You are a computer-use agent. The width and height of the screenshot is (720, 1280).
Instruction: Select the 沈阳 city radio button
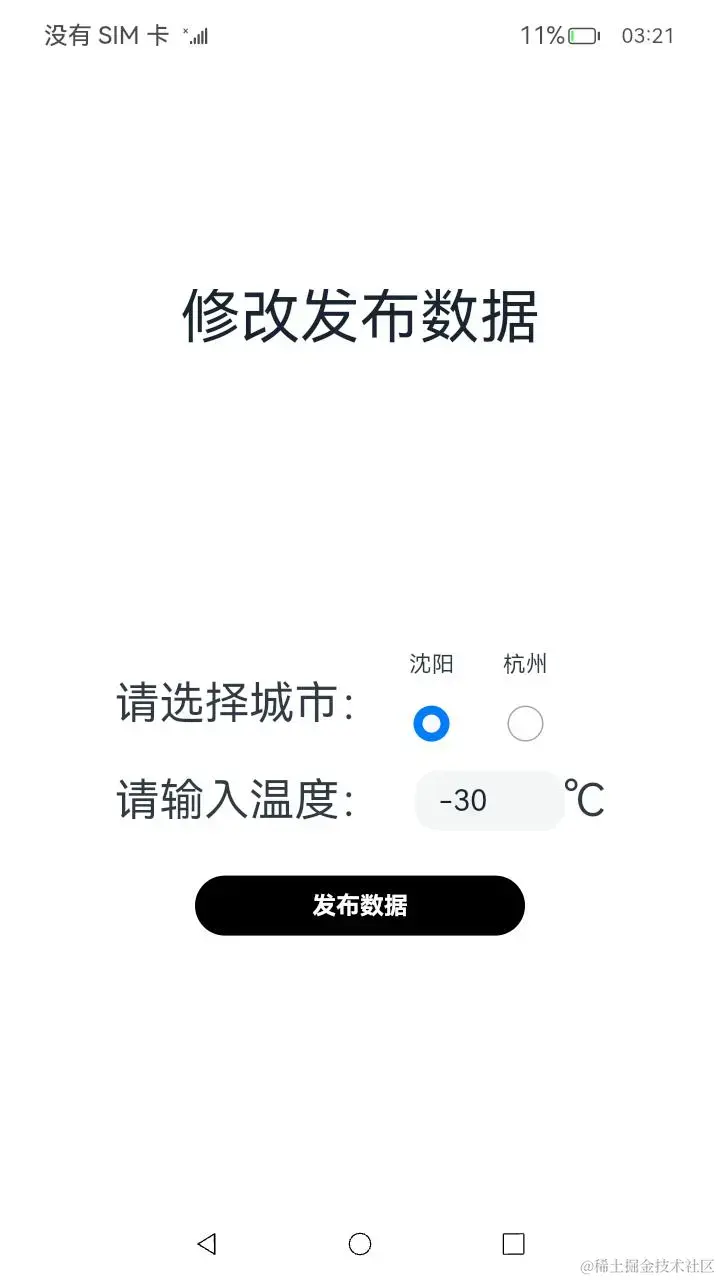tap(431, 723)
